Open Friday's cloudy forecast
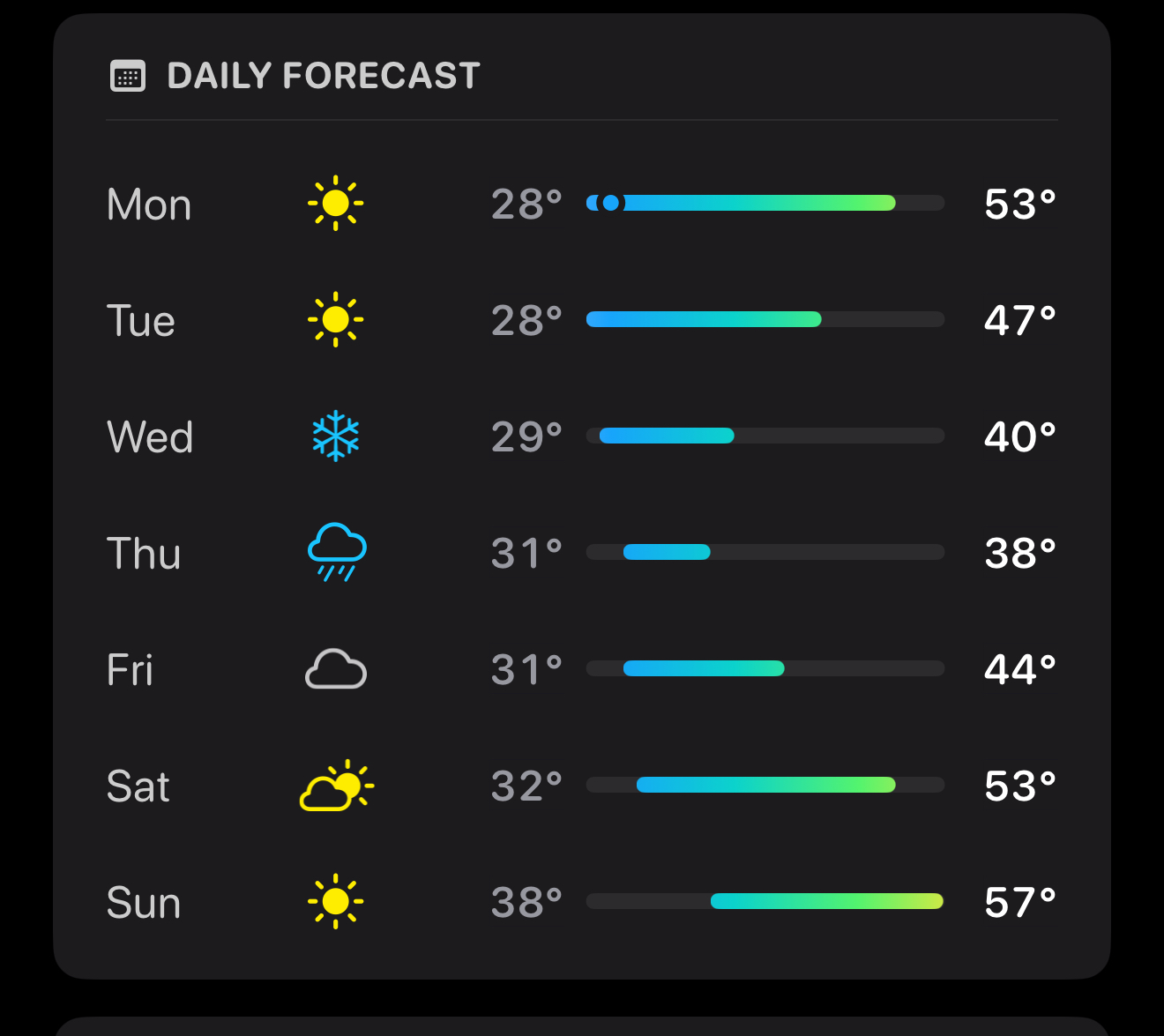The image size is (1164, 1036). 582,669
